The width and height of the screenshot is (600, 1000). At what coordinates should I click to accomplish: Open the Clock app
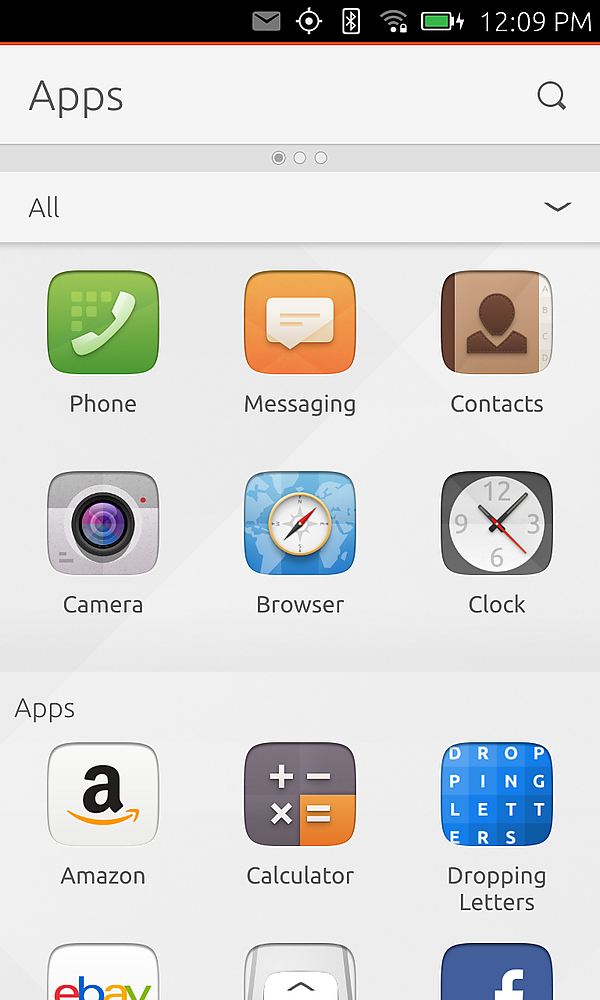[x=497, y=524]
